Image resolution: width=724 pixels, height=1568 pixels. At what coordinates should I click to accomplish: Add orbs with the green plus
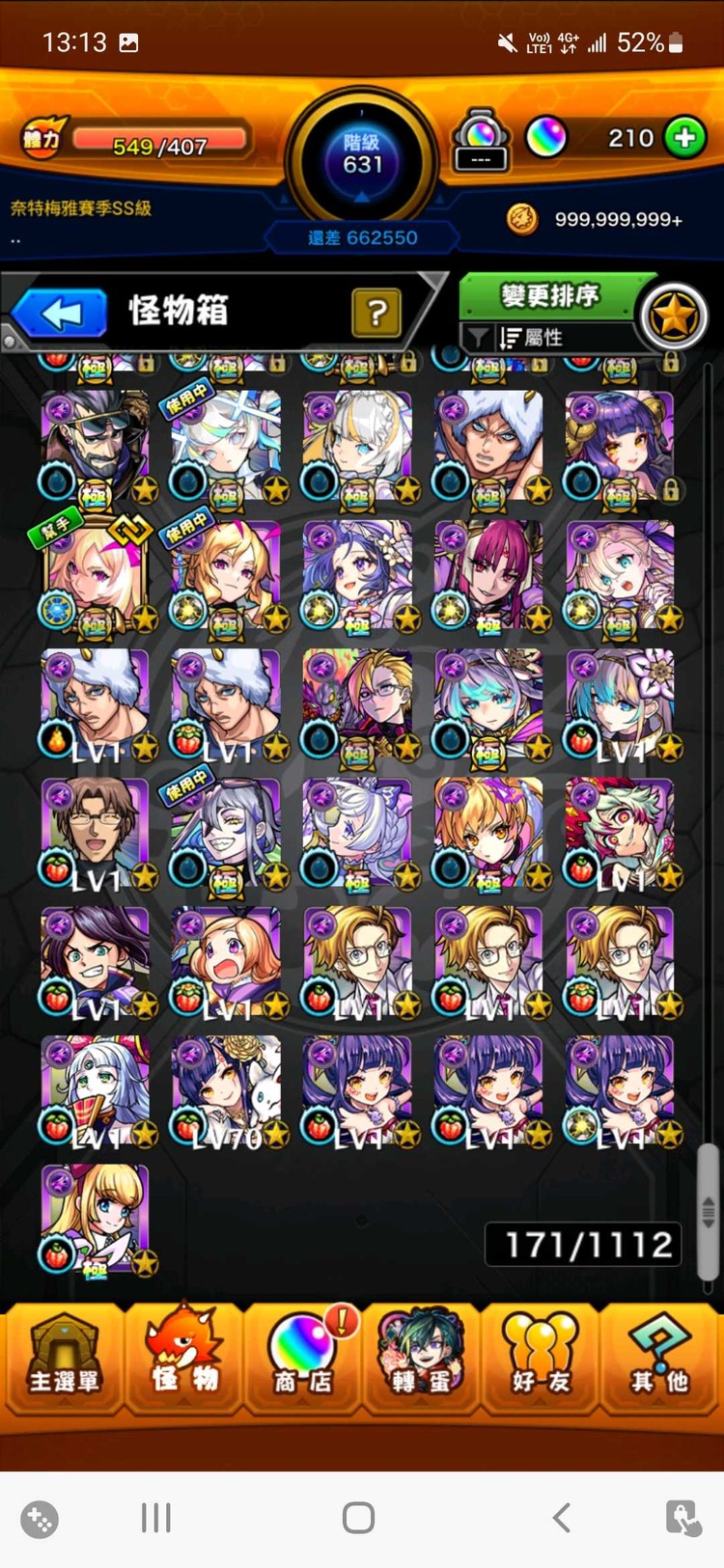point(685,138)
